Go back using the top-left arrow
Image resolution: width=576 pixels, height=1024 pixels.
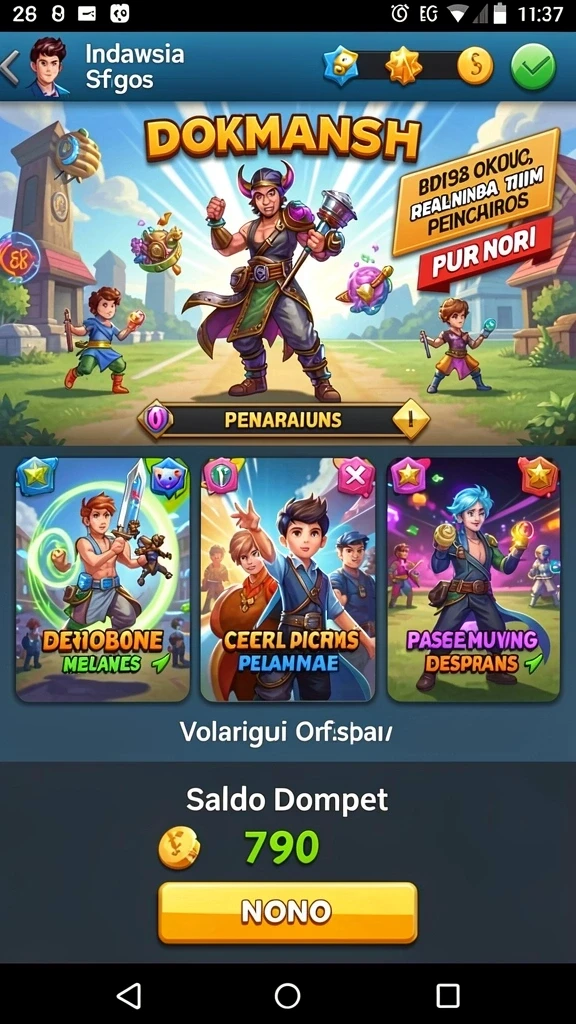click(9, 67)
